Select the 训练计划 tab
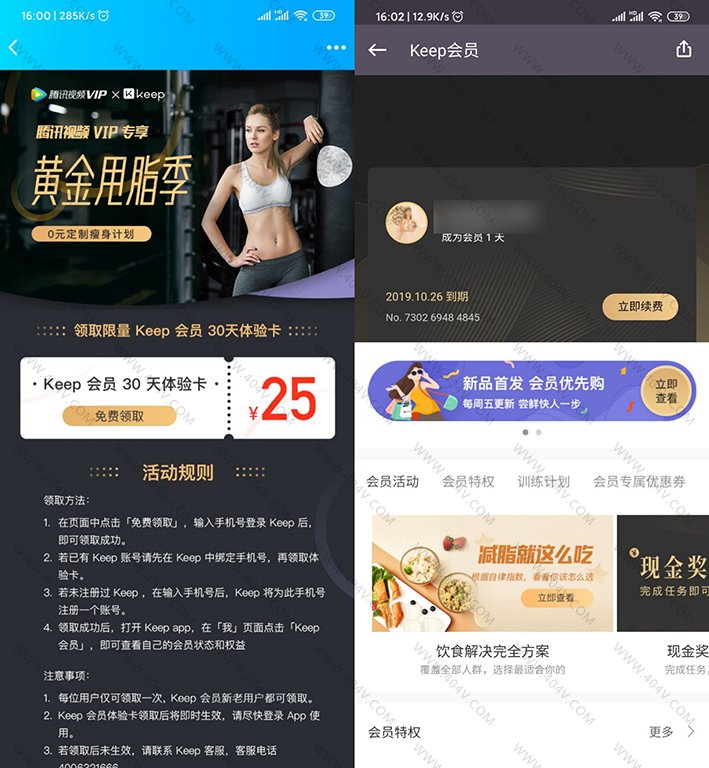 click(x=544, y=481)
